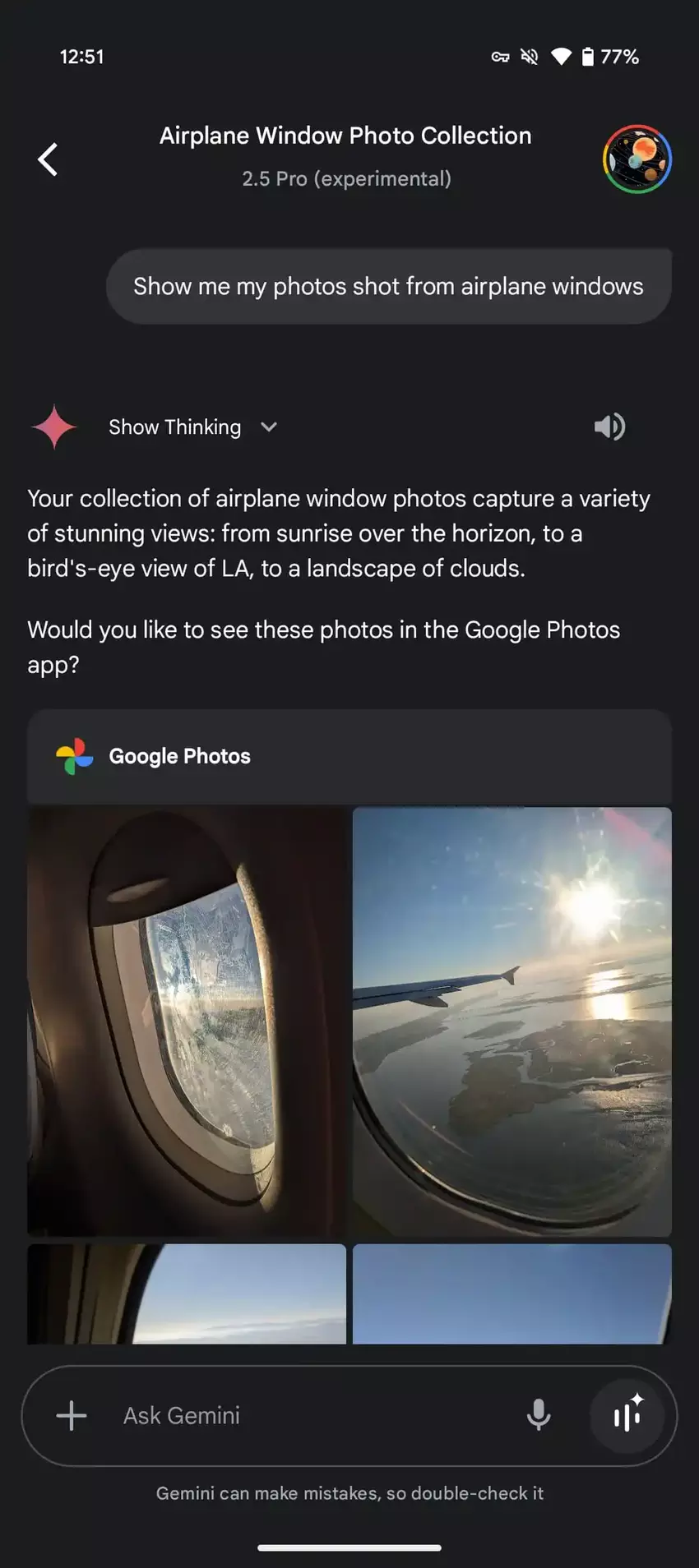View the frosted airplane window photo

click(x=187, y=1021)
